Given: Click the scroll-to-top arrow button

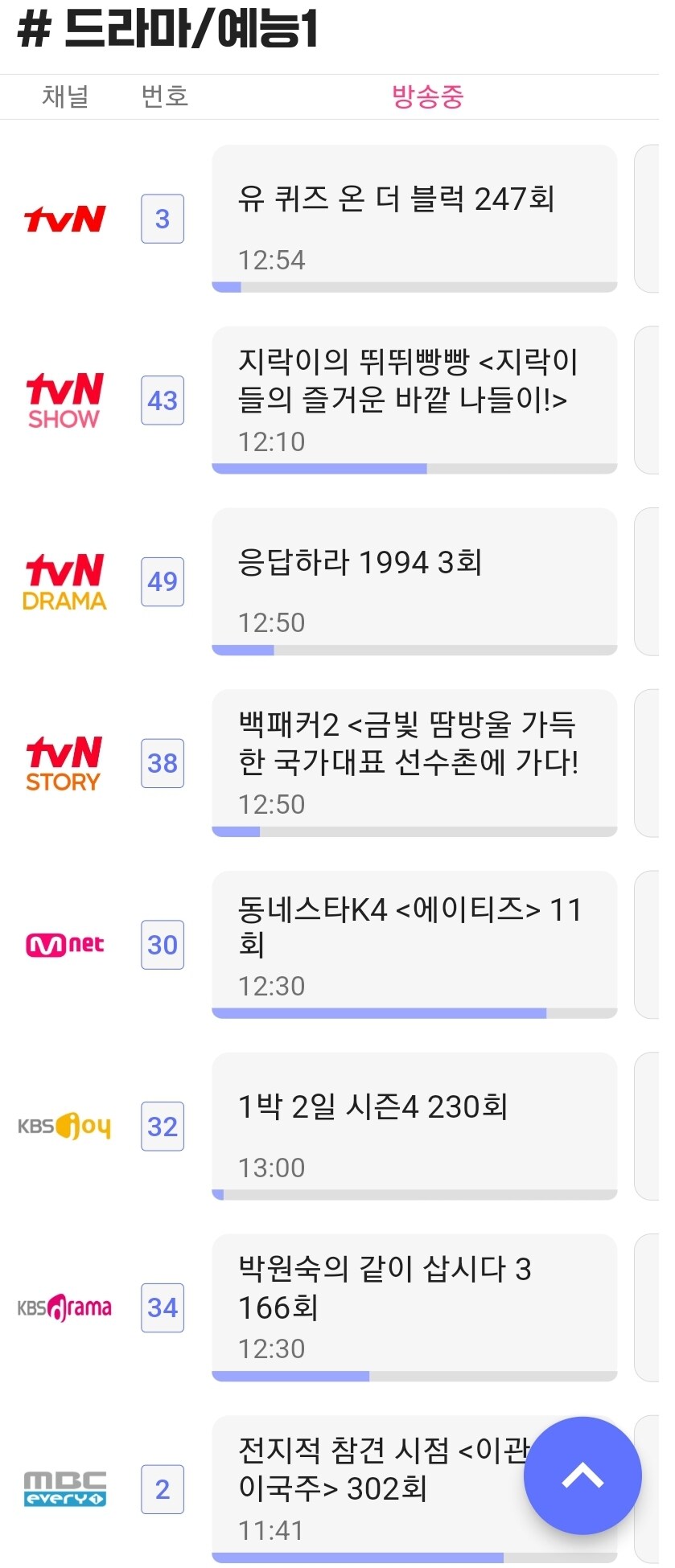Looking at the screenshot, I should 582,1476.
